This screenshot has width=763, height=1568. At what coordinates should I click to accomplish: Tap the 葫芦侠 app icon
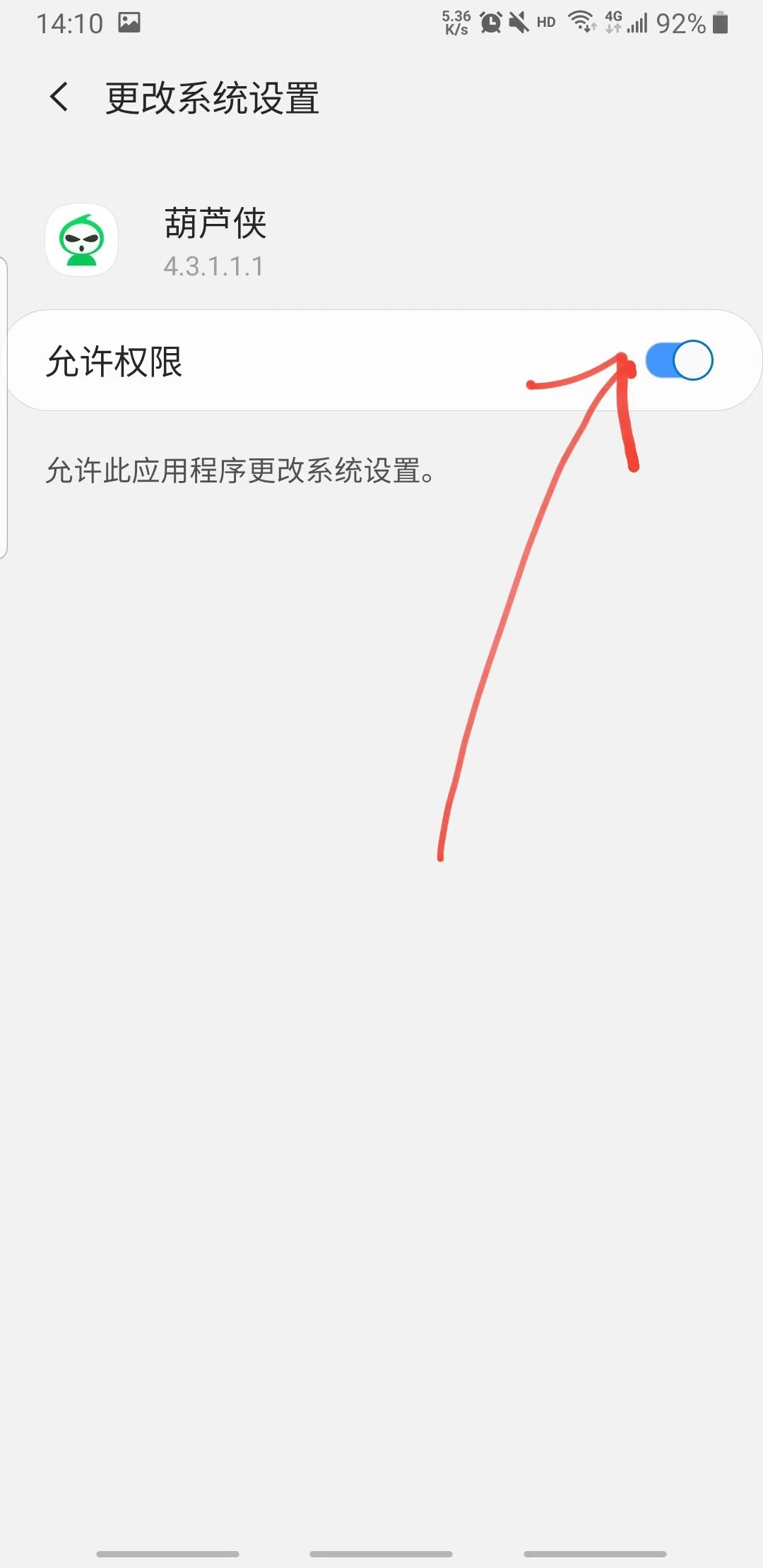tap(82, 240)
